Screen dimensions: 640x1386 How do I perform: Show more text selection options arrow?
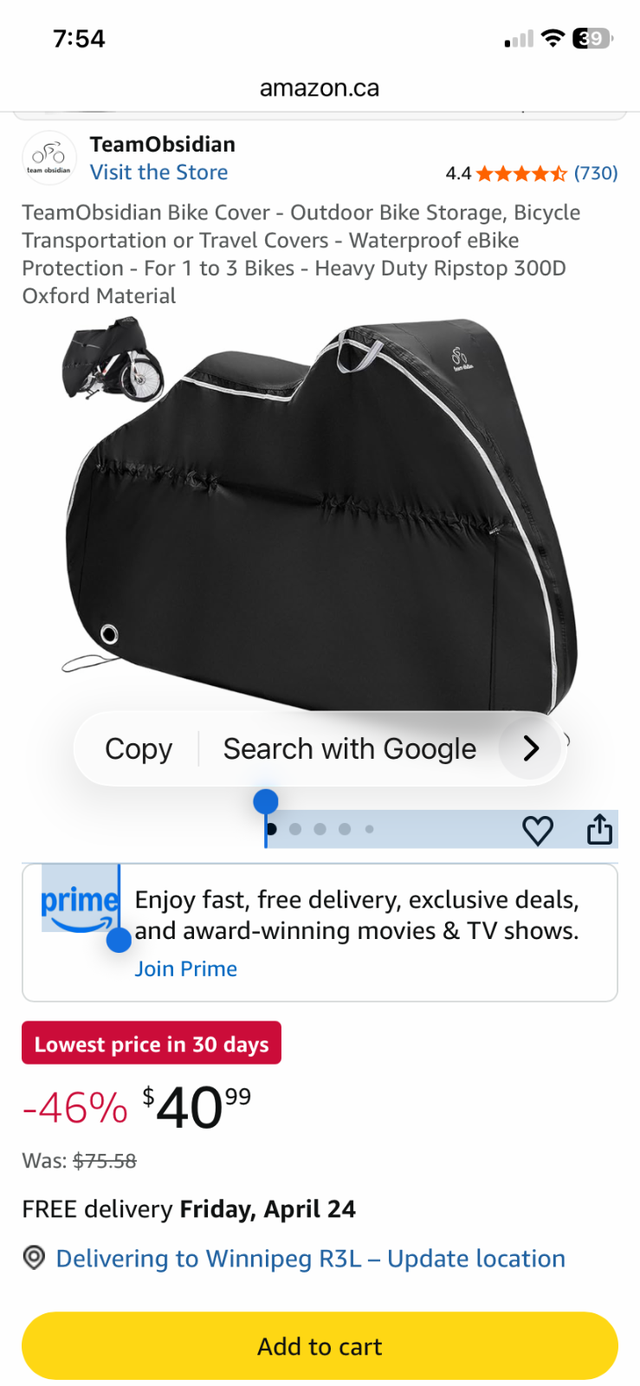531,748
